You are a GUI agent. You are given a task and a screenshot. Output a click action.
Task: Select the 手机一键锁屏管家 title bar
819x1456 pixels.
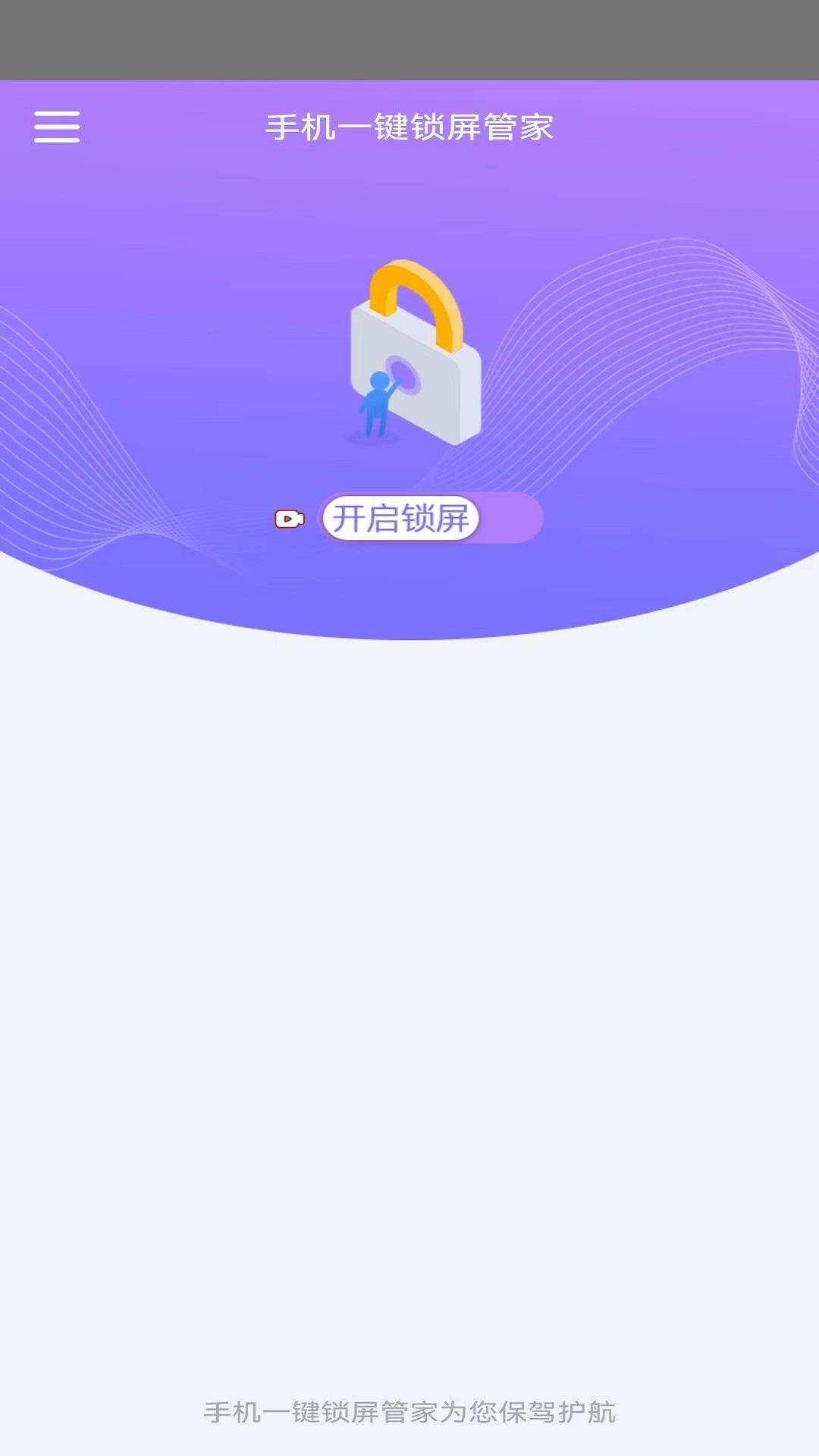(x=409, y=129)
